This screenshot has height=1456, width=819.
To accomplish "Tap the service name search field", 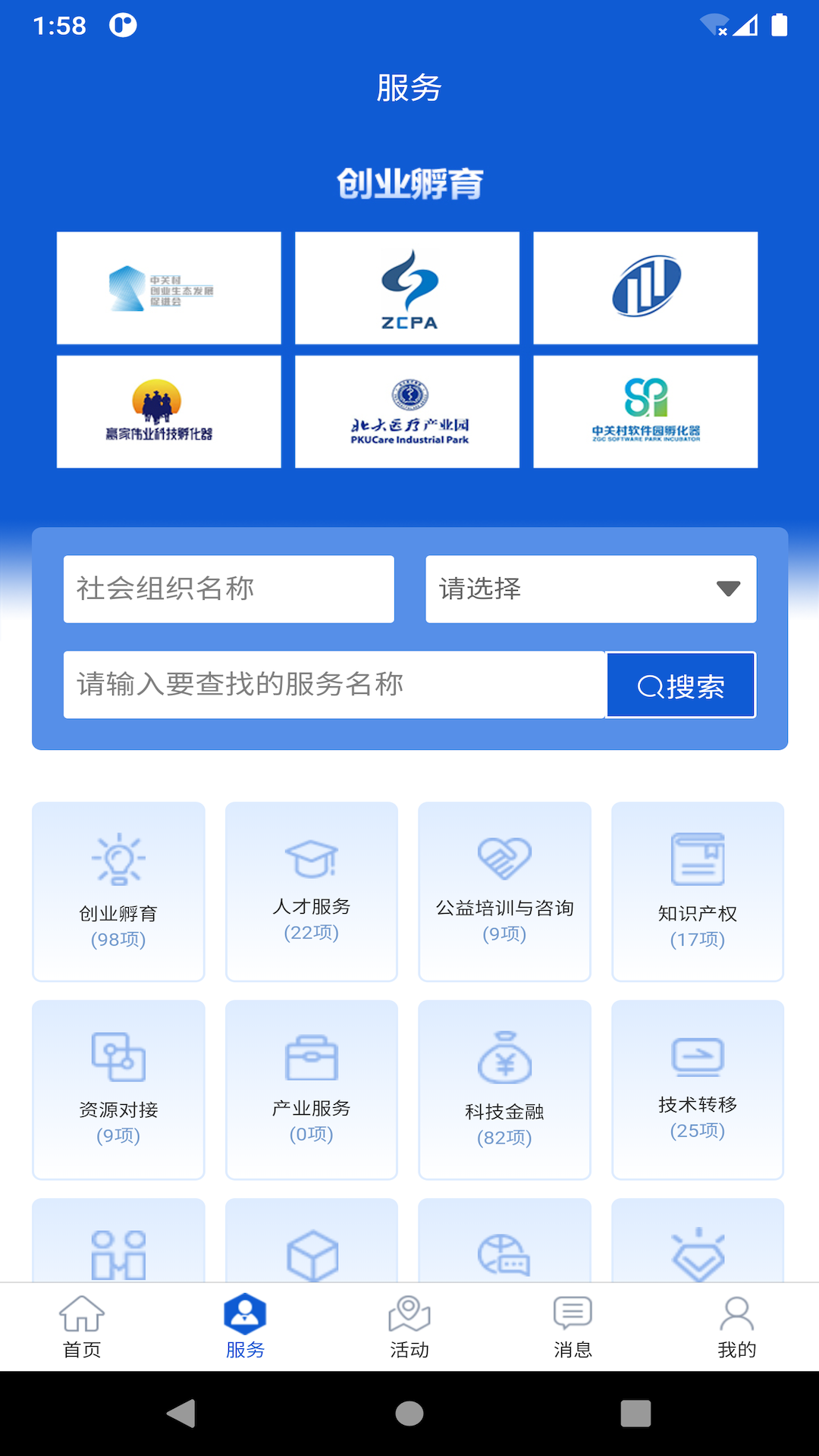I will tap(334, 685).
